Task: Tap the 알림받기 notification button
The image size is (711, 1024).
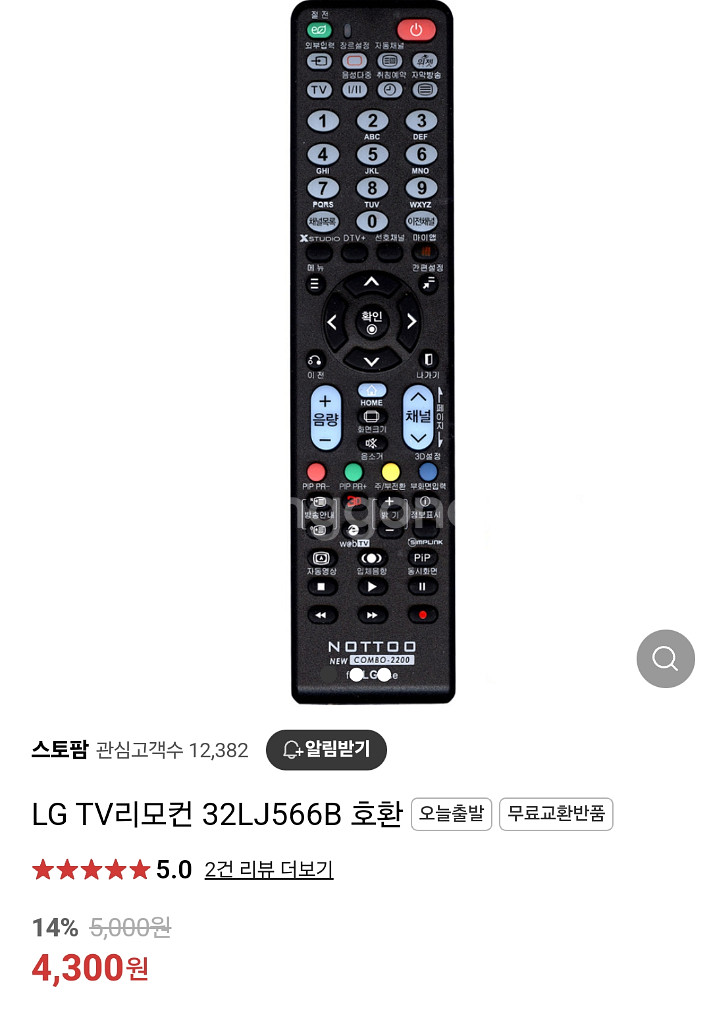Action: pos(326,749)
